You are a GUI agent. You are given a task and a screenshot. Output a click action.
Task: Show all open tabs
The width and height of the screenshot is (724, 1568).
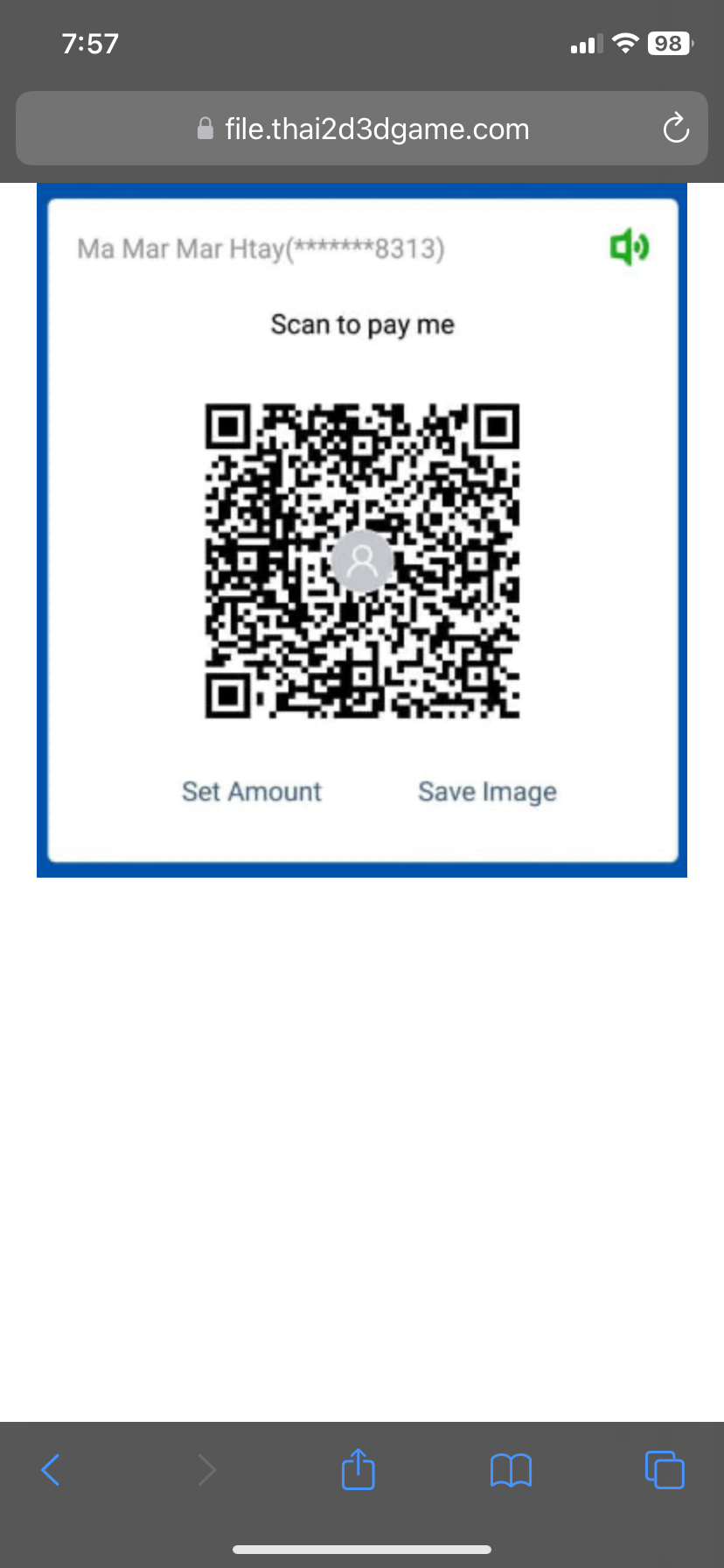click(x=665, y=1469)
